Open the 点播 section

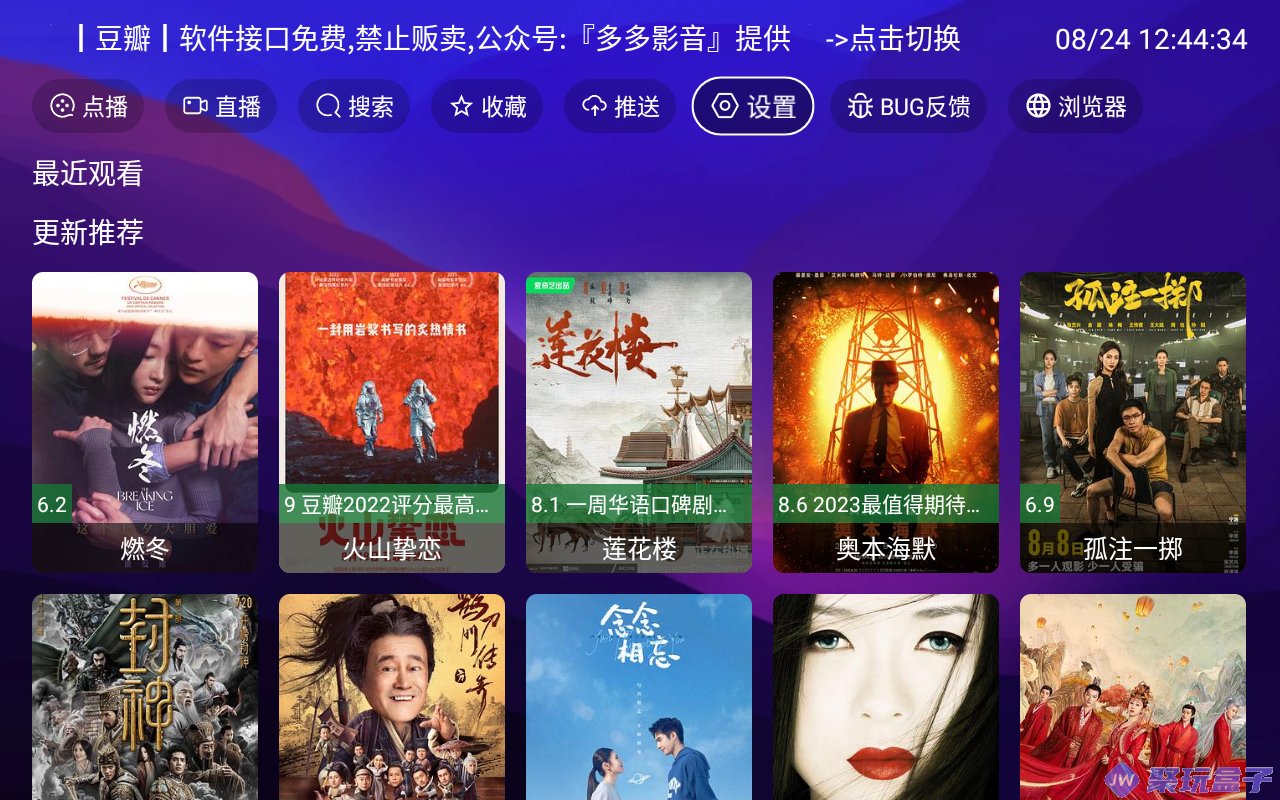[88, 106]
